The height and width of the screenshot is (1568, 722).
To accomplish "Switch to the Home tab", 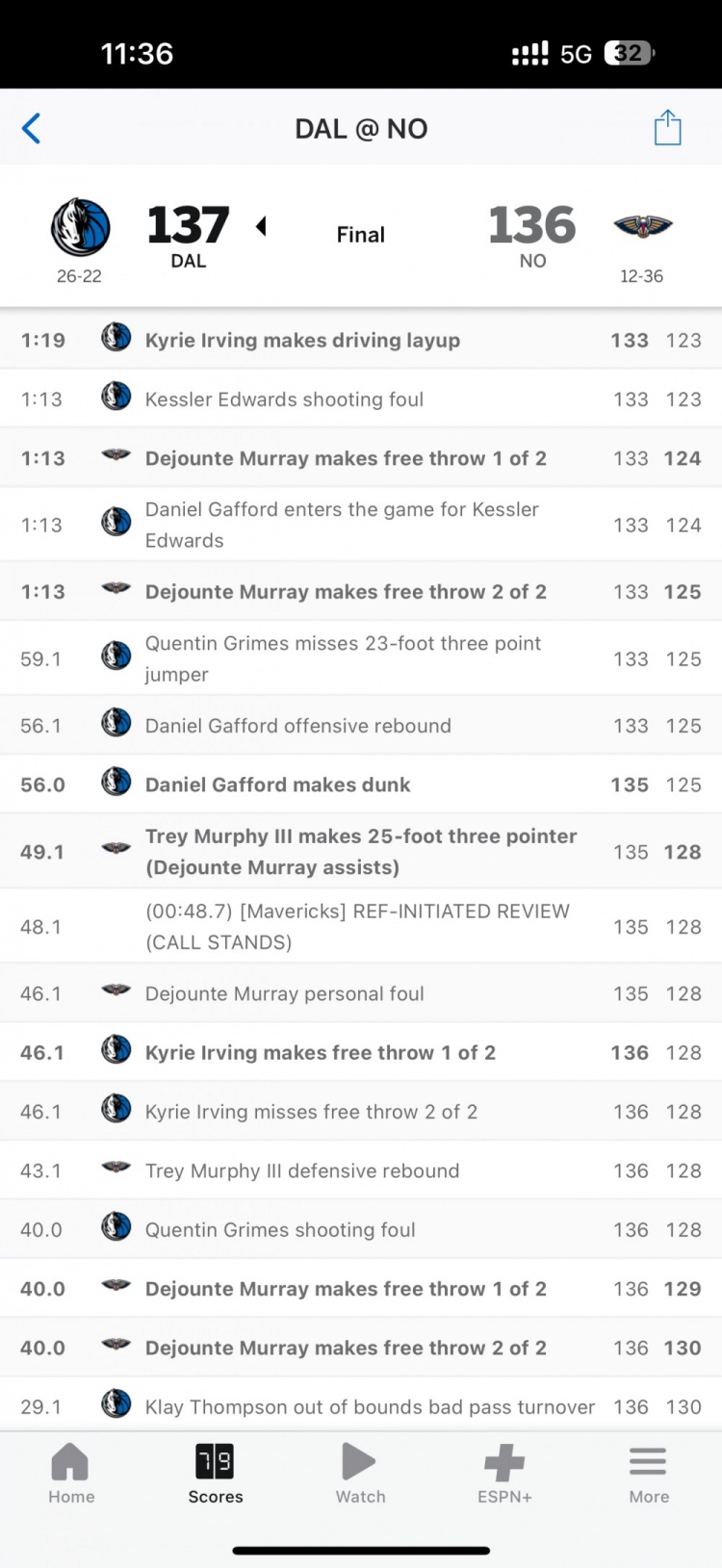I will coord(71,1474).
